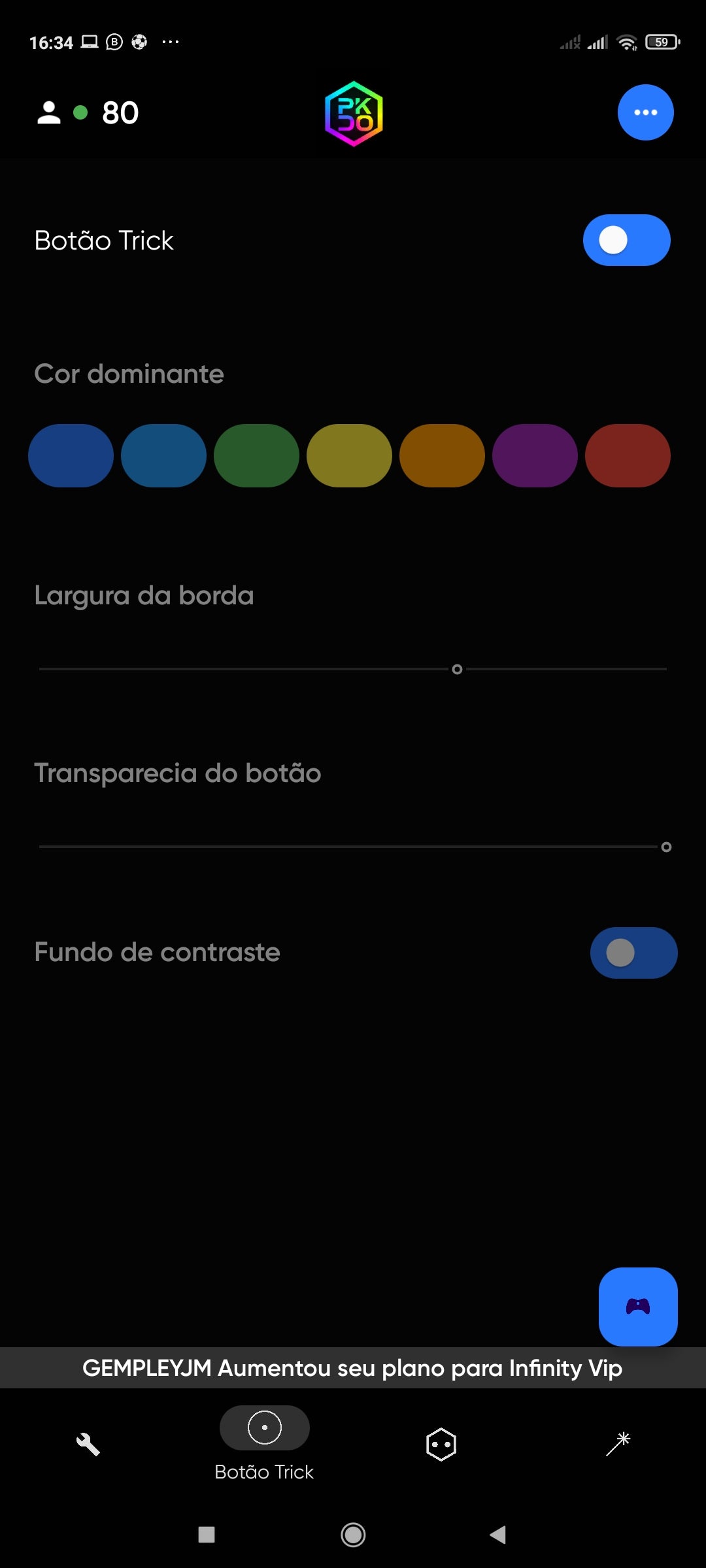Click the profile person icon top left
The image size is (706, 1568).
pyautogui.click(x=48, y=111)
